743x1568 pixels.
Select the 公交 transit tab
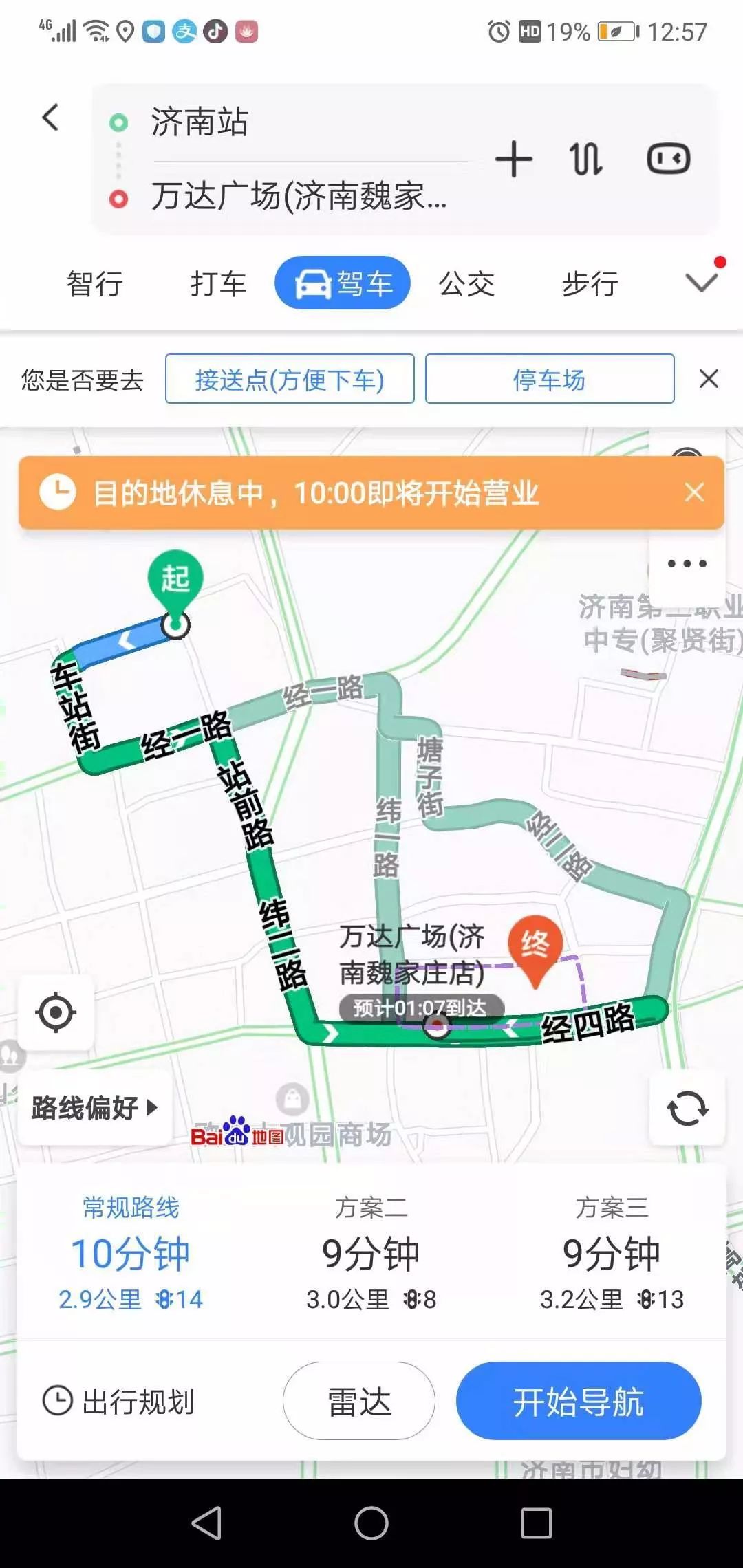(x=466, y=283)
